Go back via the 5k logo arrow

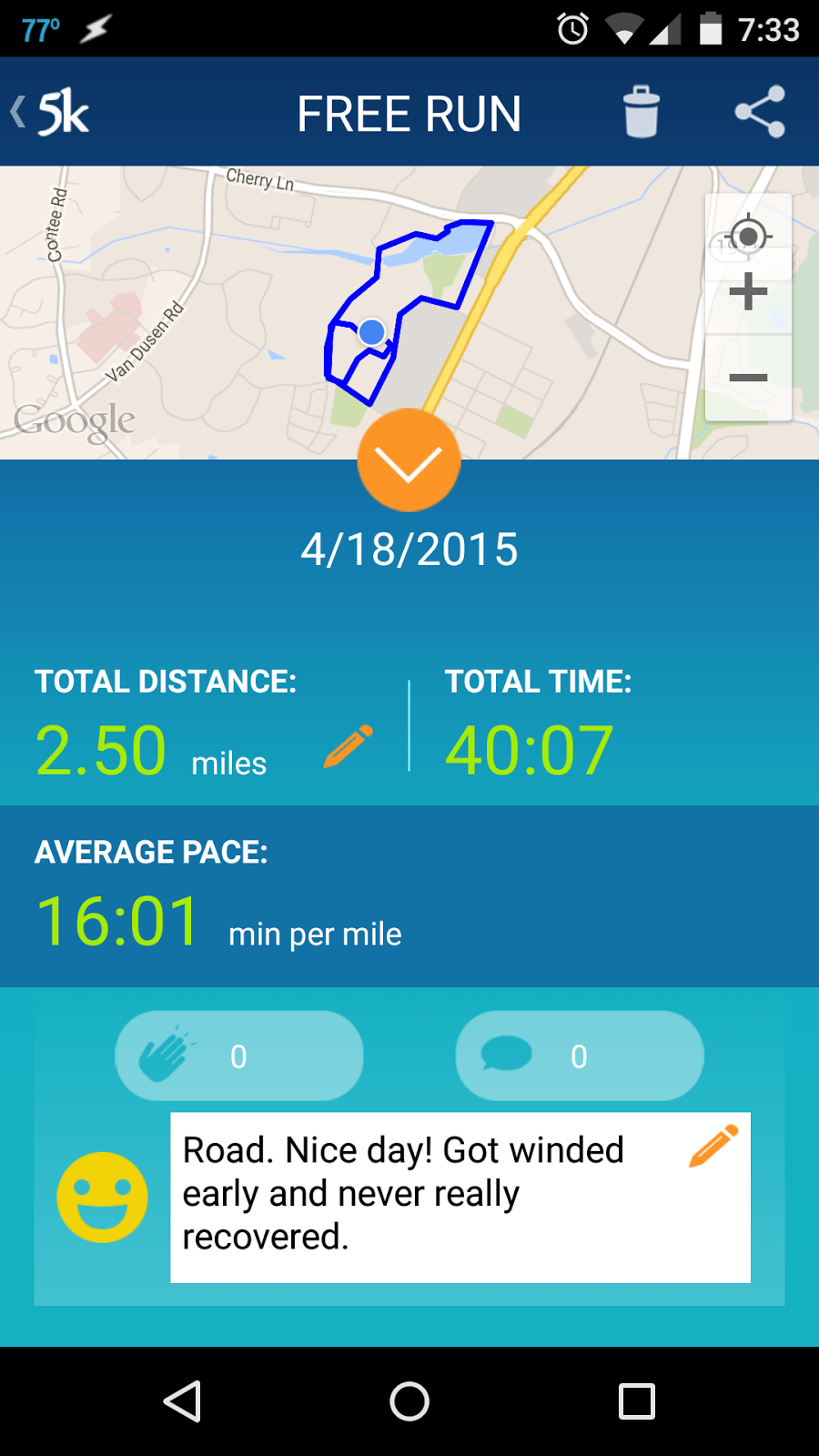pos(50,113)
